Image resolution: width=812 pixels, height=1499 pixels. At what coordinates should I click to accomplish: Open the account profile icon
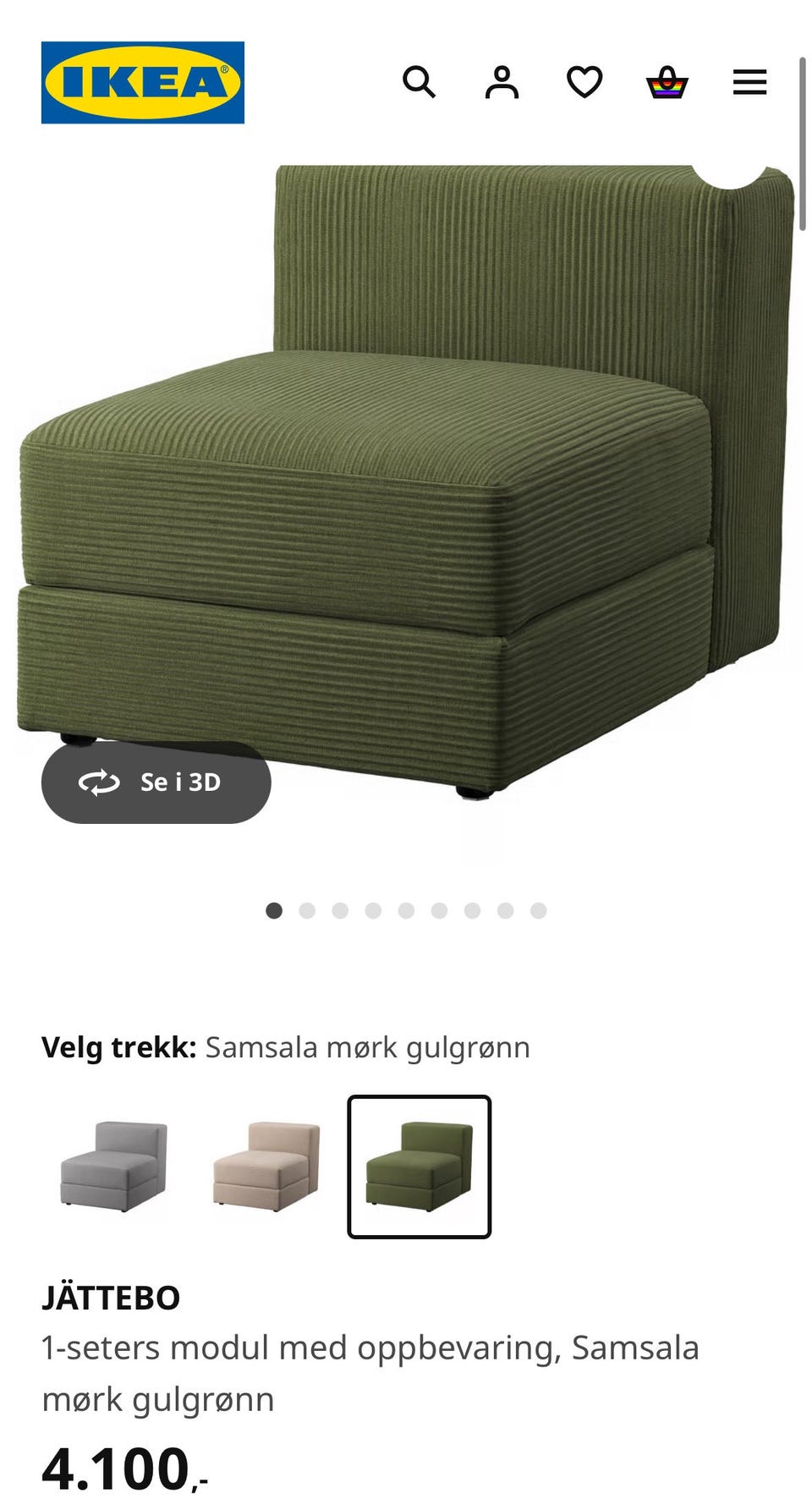point(502,81)
